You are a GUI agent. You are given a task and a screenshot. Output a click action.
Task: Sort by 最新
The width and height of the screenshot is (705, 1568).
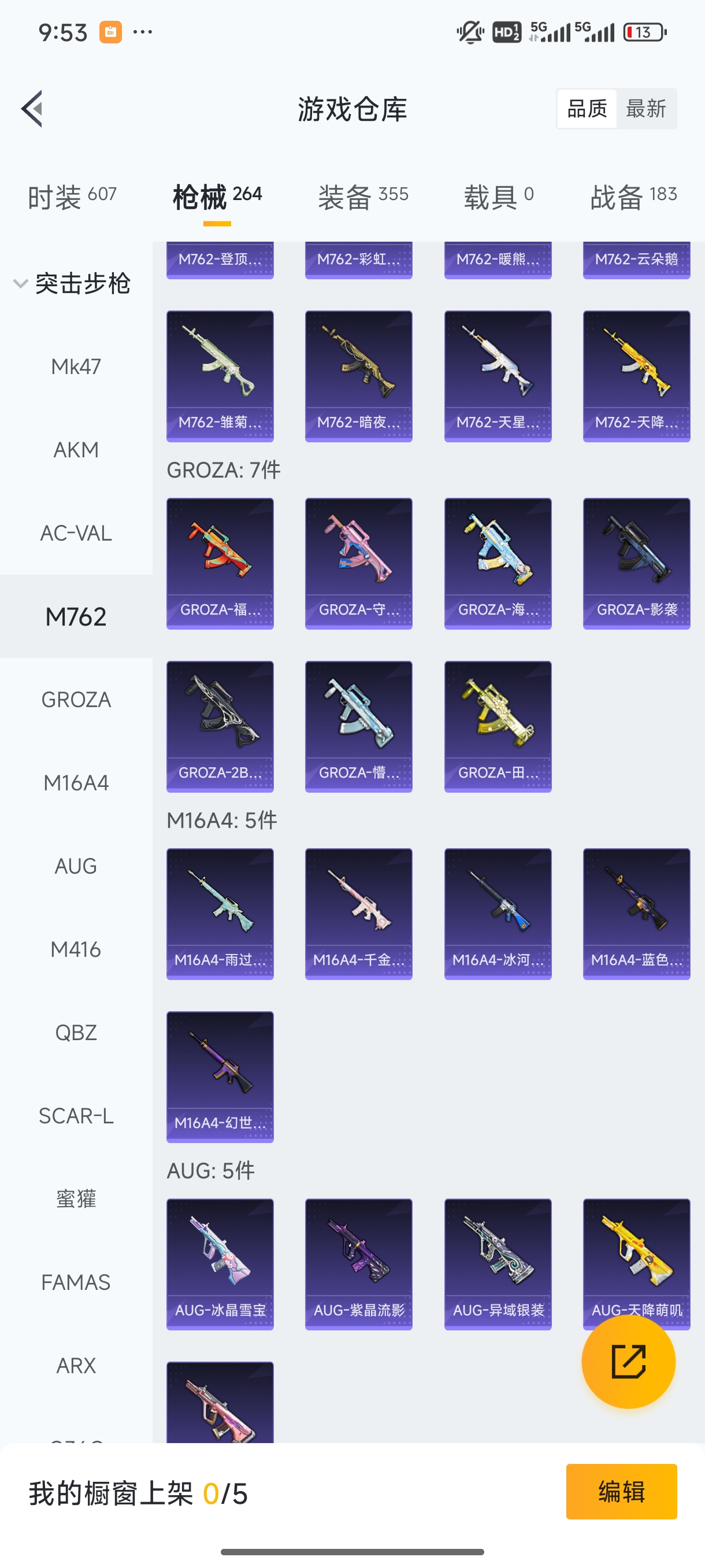point(645,109)
